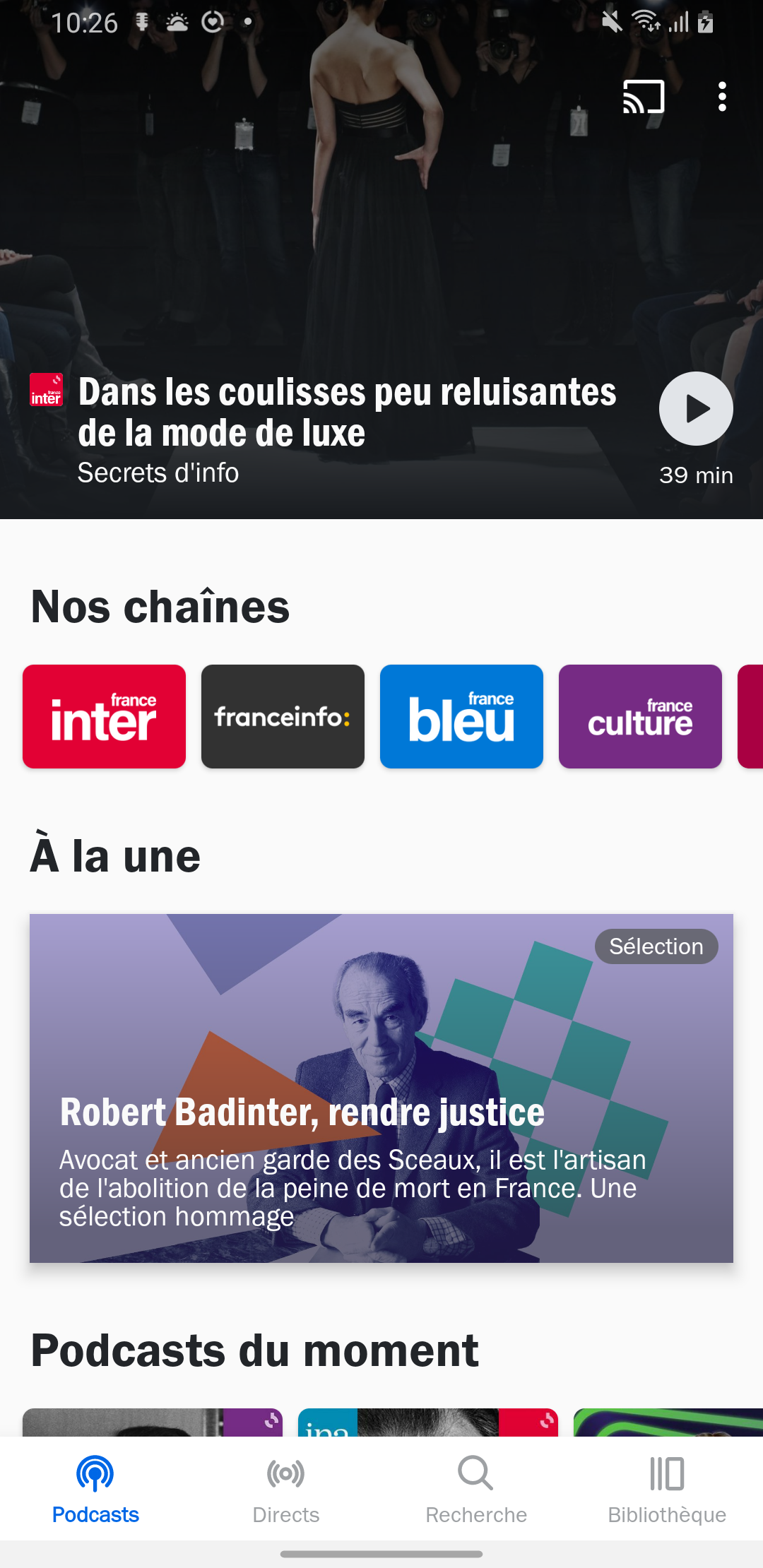This screenshot has width=763, height=1568.
Task: Open the Robert Badinter, rendre justice selection
Action: pos(381,1088)
